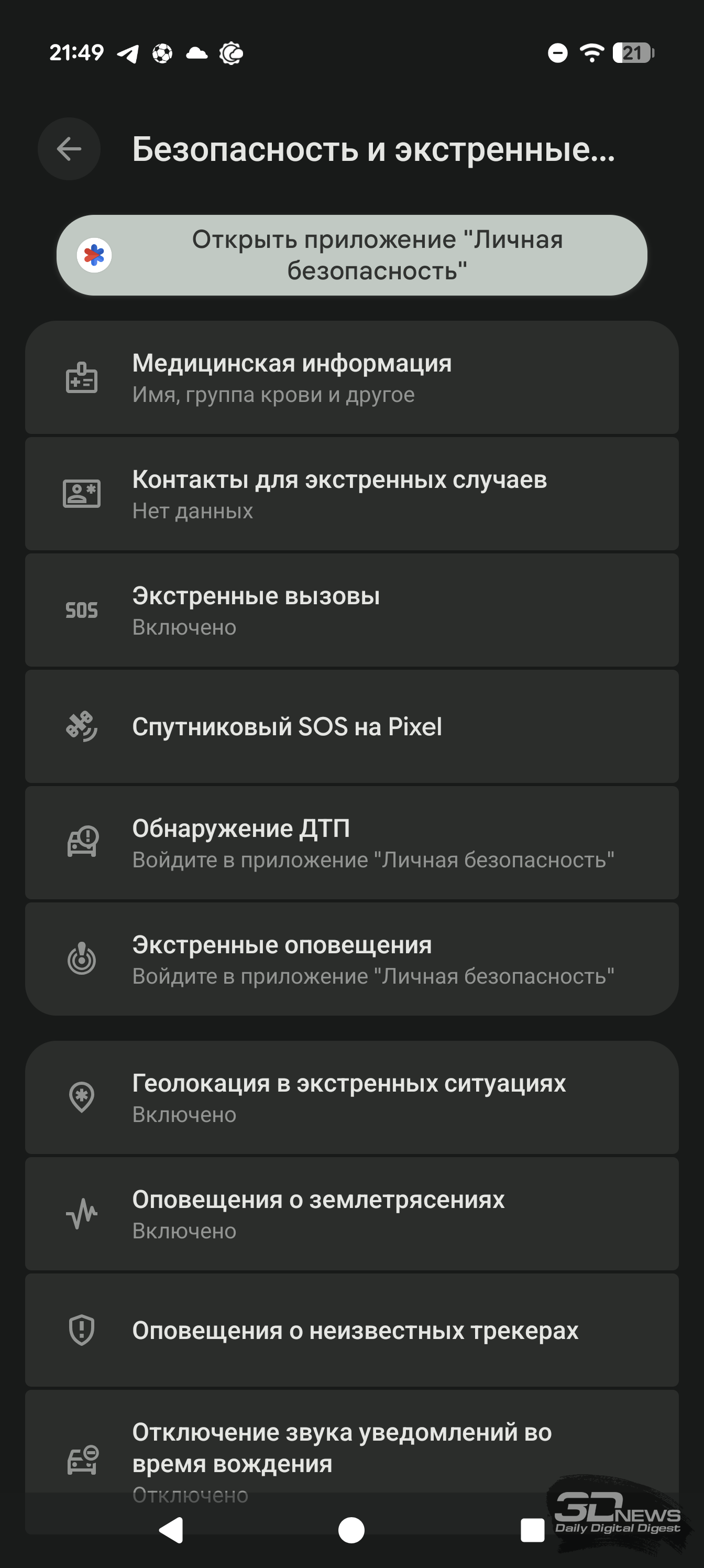Viewport: 704px width, 1568px height.
Task: Tap the system back triangle
Action: coord(172,1530)
